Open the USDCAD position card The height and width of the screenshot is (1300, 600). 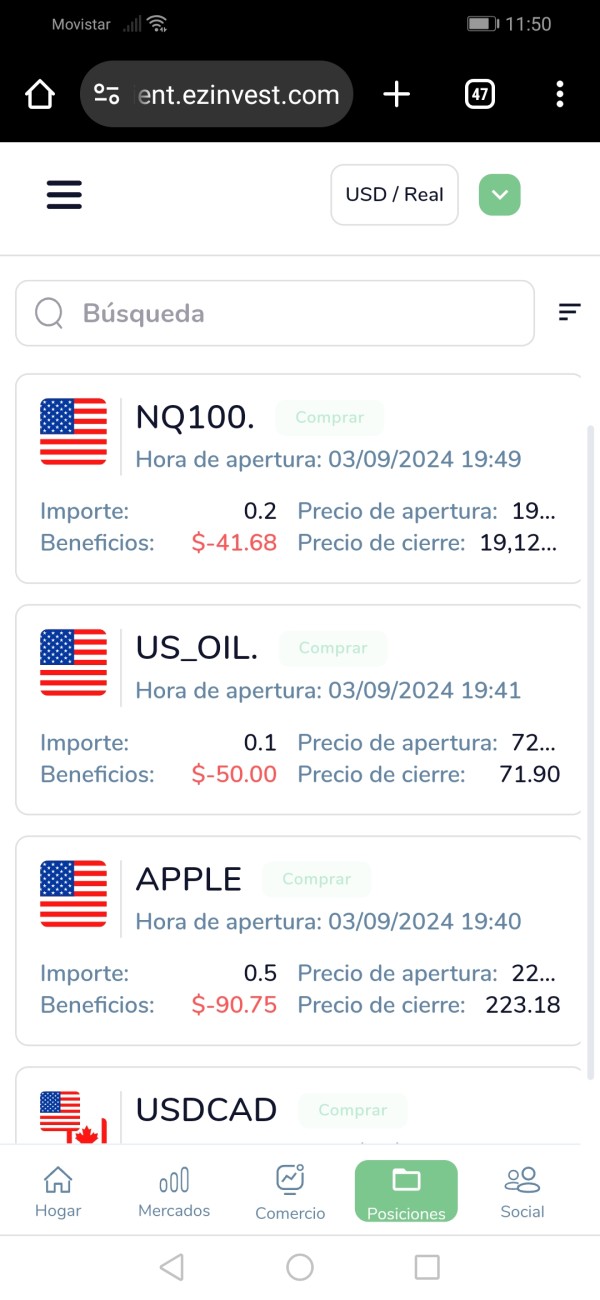(x=298, y=1105)
